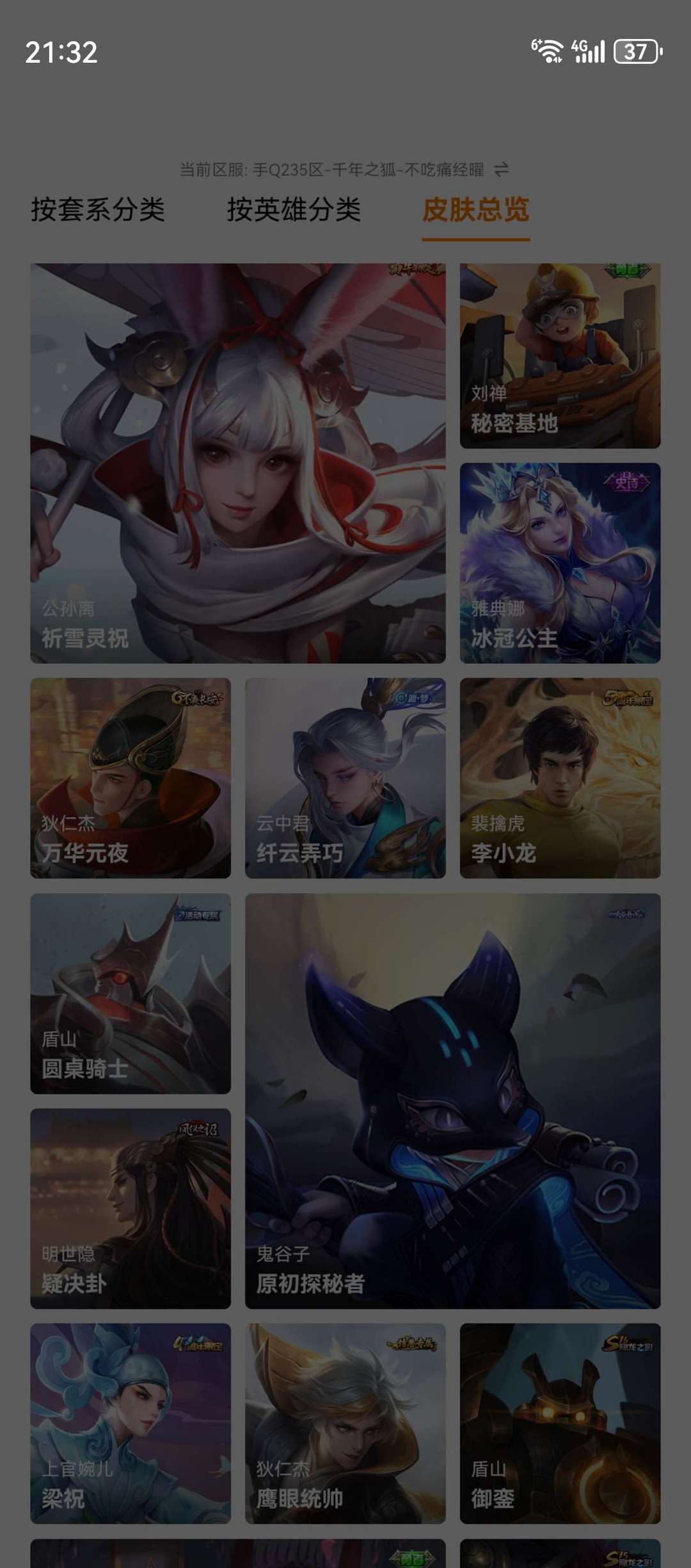View 盾山 圆桌骑士 skin
Viewport: 691px width, 1568px height.
click(x=131, y=993)
